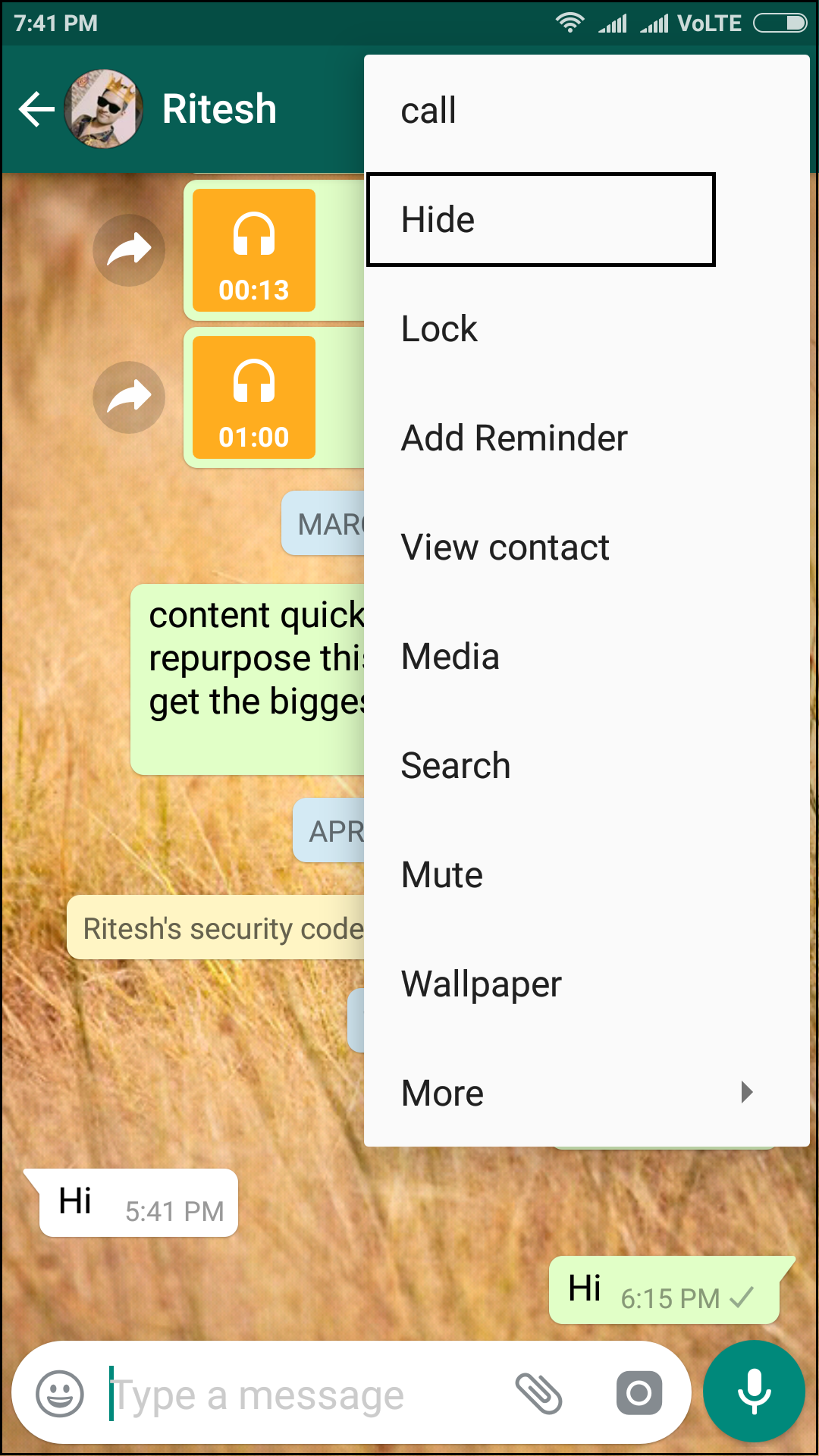819x1456 pixels.
Task: Tap the attachment paperclip icon
Action: [x=538, y=1394]
